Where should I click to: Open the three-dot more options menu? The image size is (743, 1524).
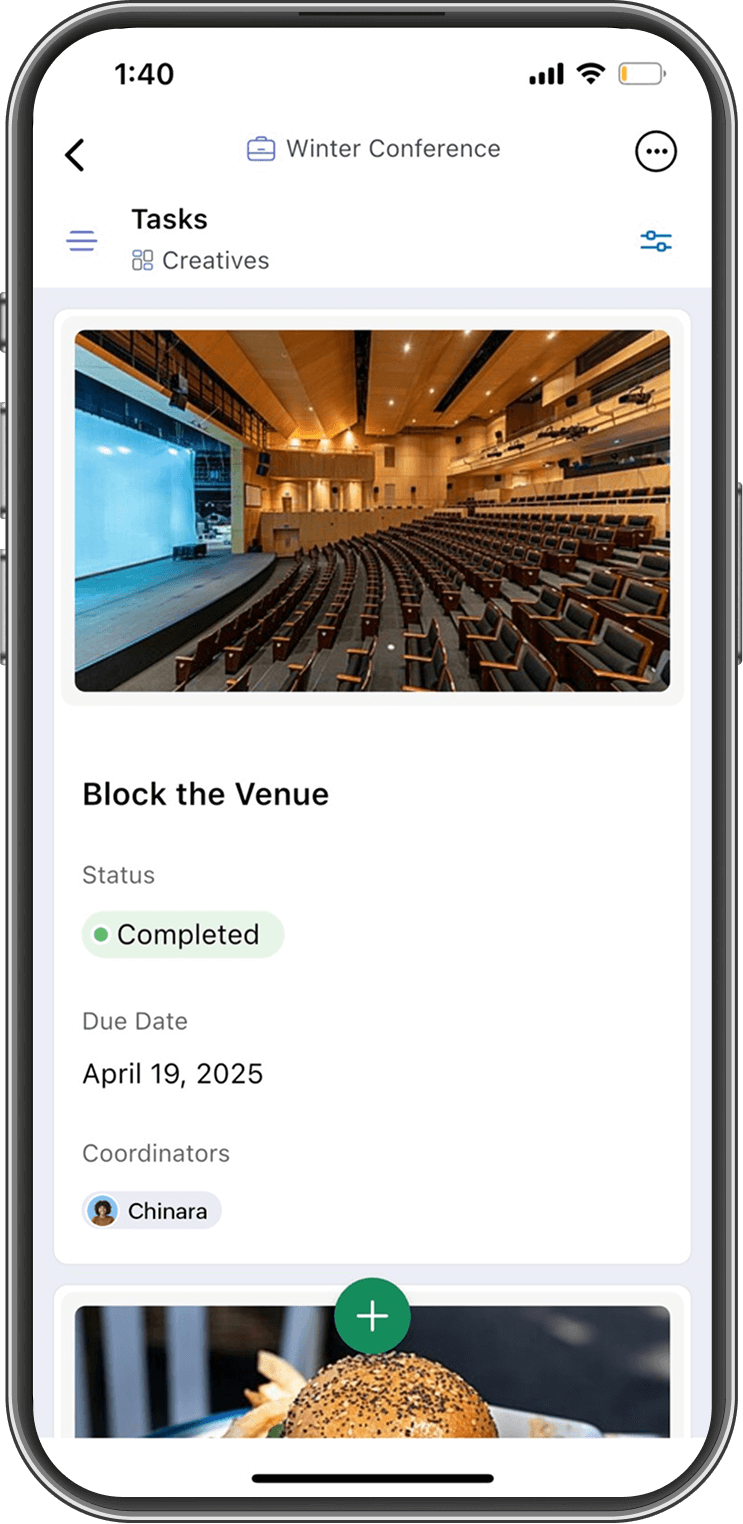[656, 152]
